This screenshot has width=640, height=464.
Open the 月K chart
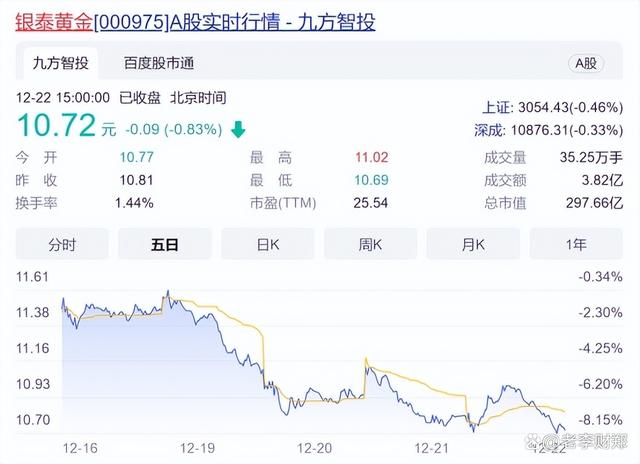[x=472, y=245]
